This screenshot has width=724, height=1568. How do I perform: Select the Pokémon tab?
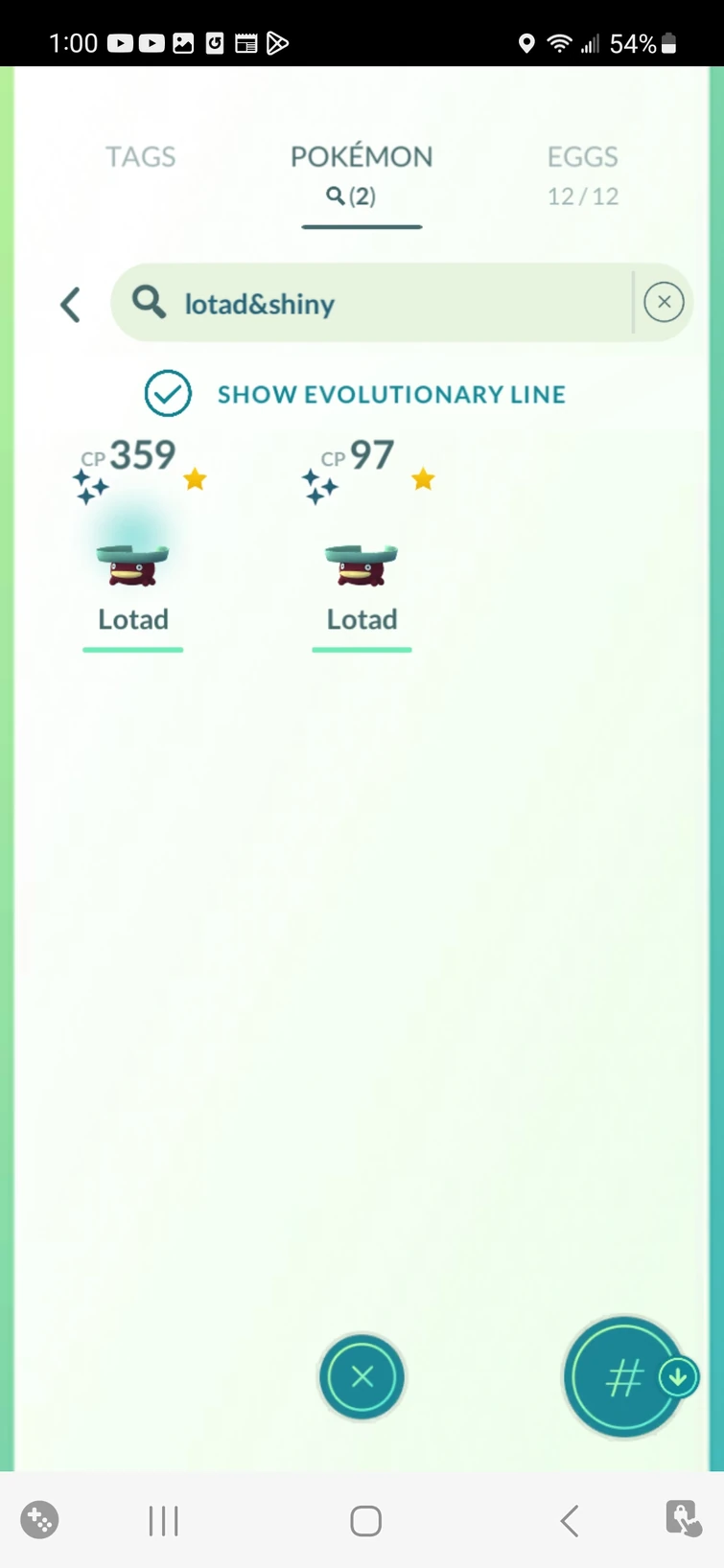tap(362, 173)
